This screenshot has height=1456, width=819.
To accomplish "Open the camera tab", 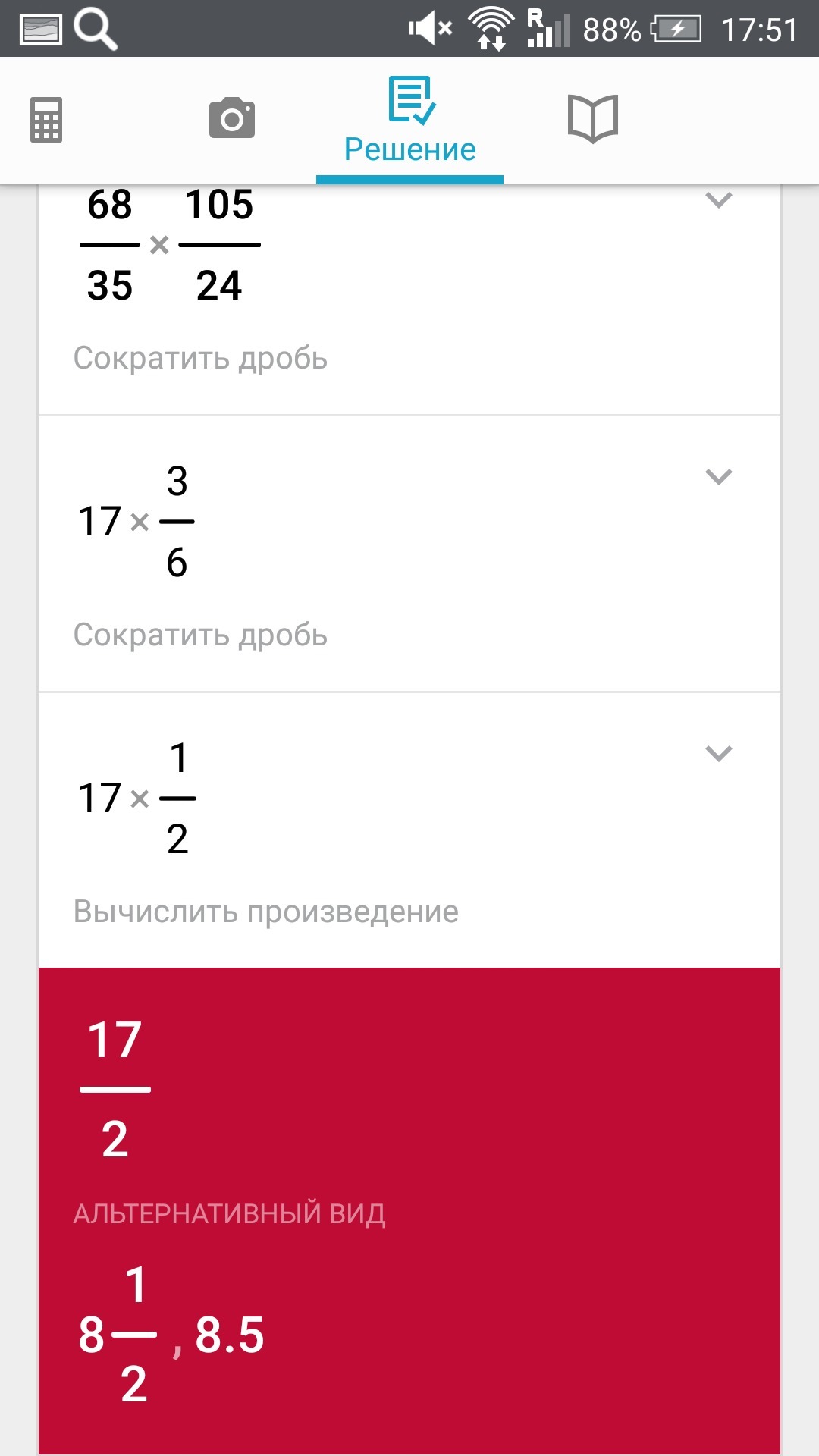I will coord(232,118).
